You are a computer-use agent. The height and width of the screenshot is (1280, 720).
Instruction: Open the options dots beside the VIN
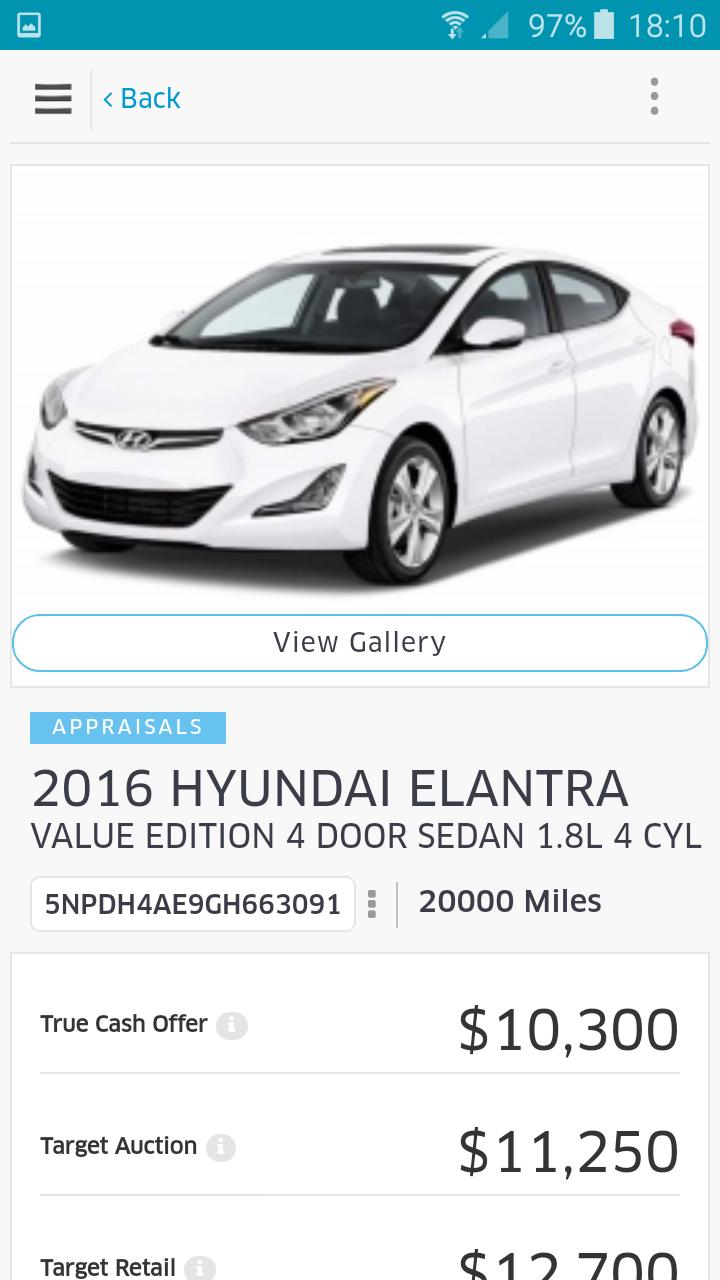pos(372,904)
